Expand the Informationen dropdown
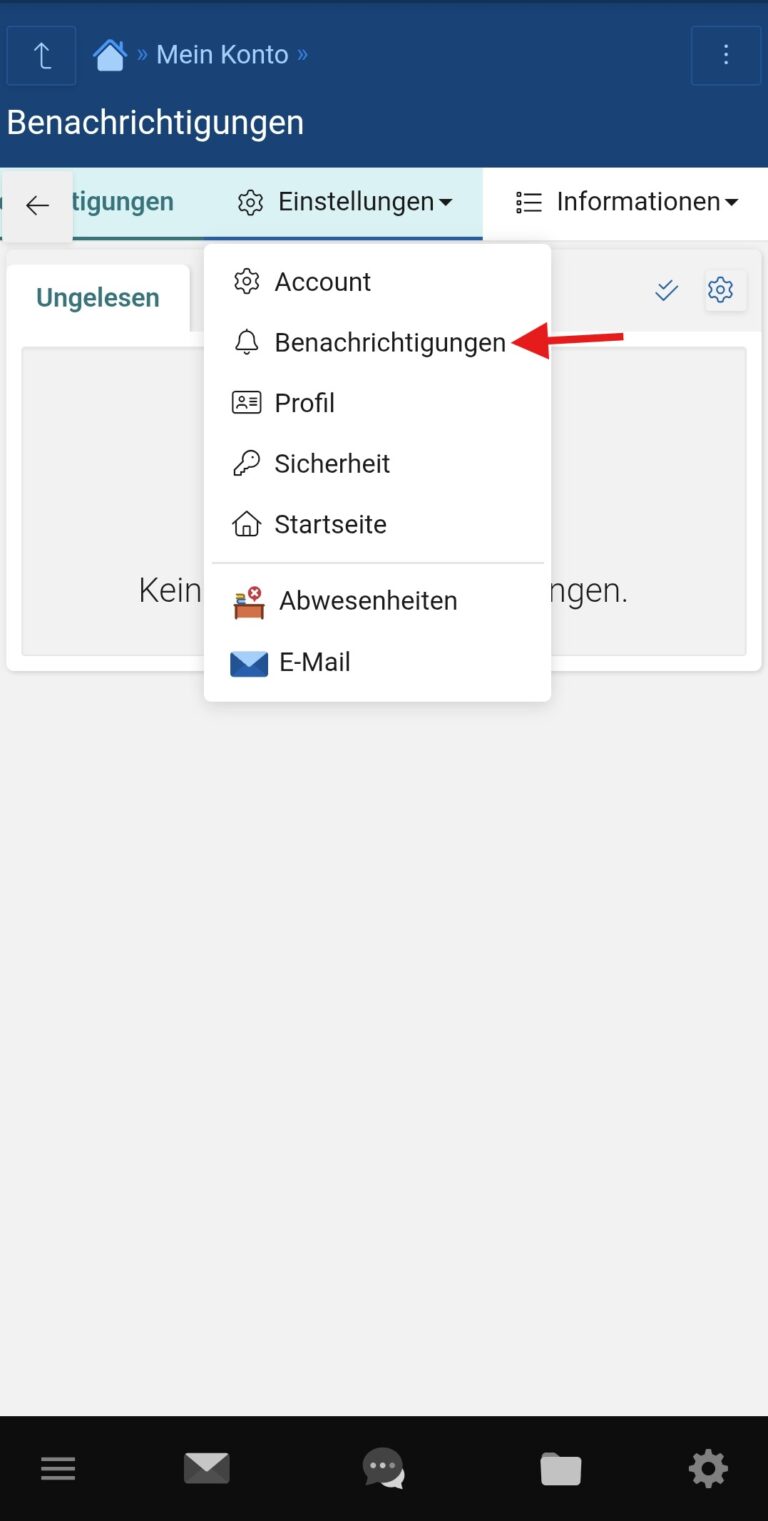 coord(627,202)
